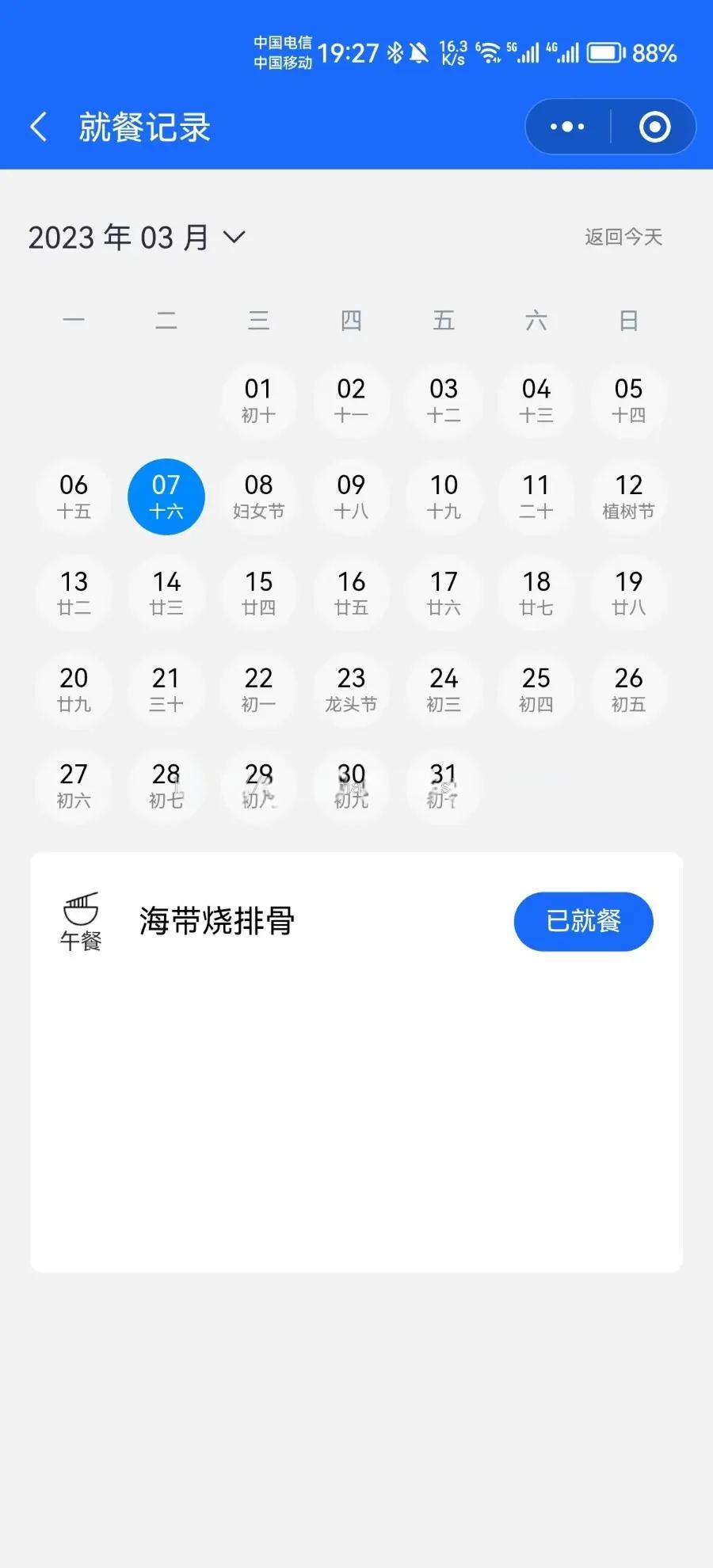Close the mini program via circle icon

coord(654,127)
